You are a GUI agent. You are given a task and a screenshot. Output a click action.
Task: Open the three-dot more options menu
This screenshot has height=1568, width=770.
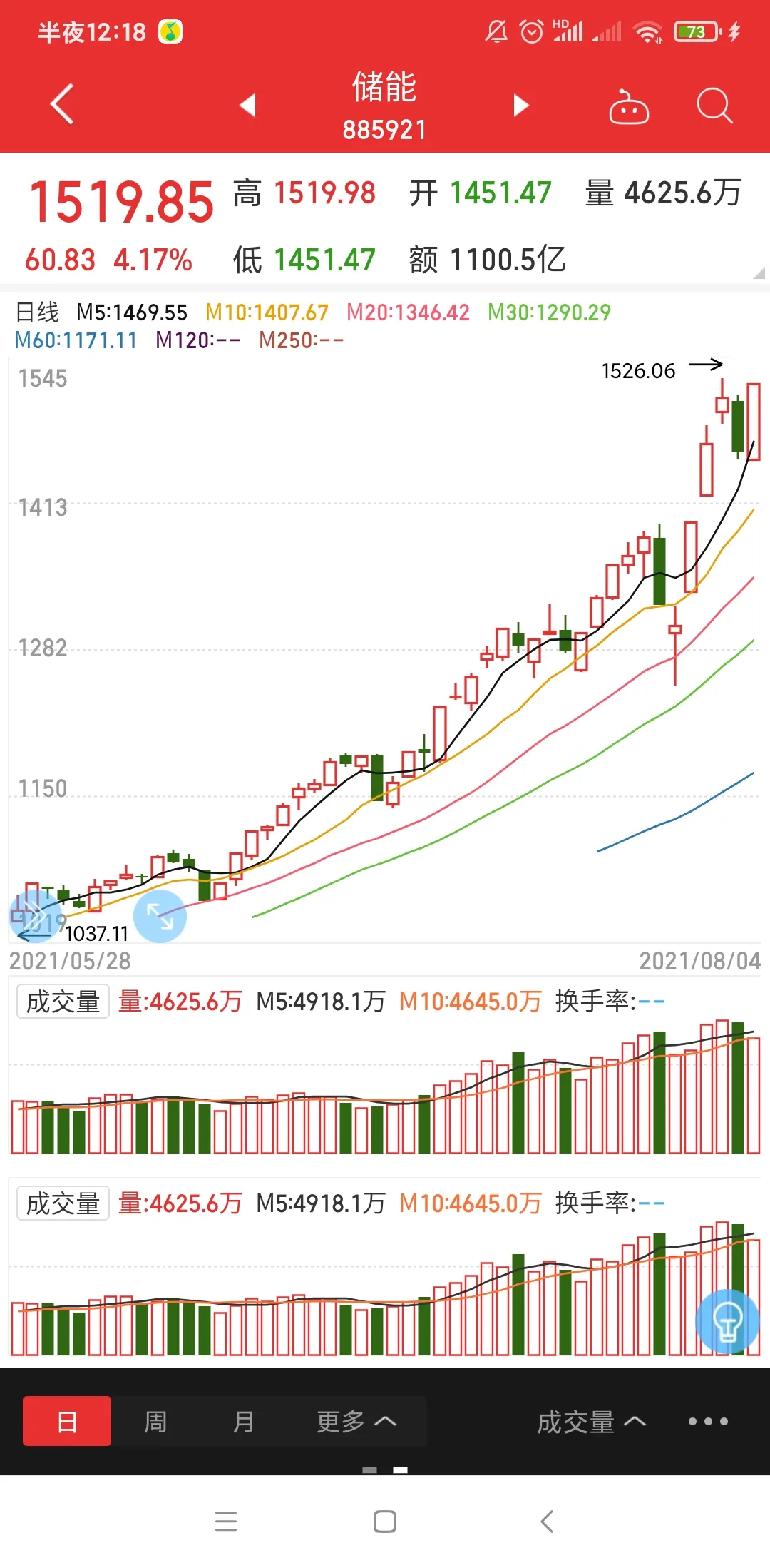point(708,1421)
